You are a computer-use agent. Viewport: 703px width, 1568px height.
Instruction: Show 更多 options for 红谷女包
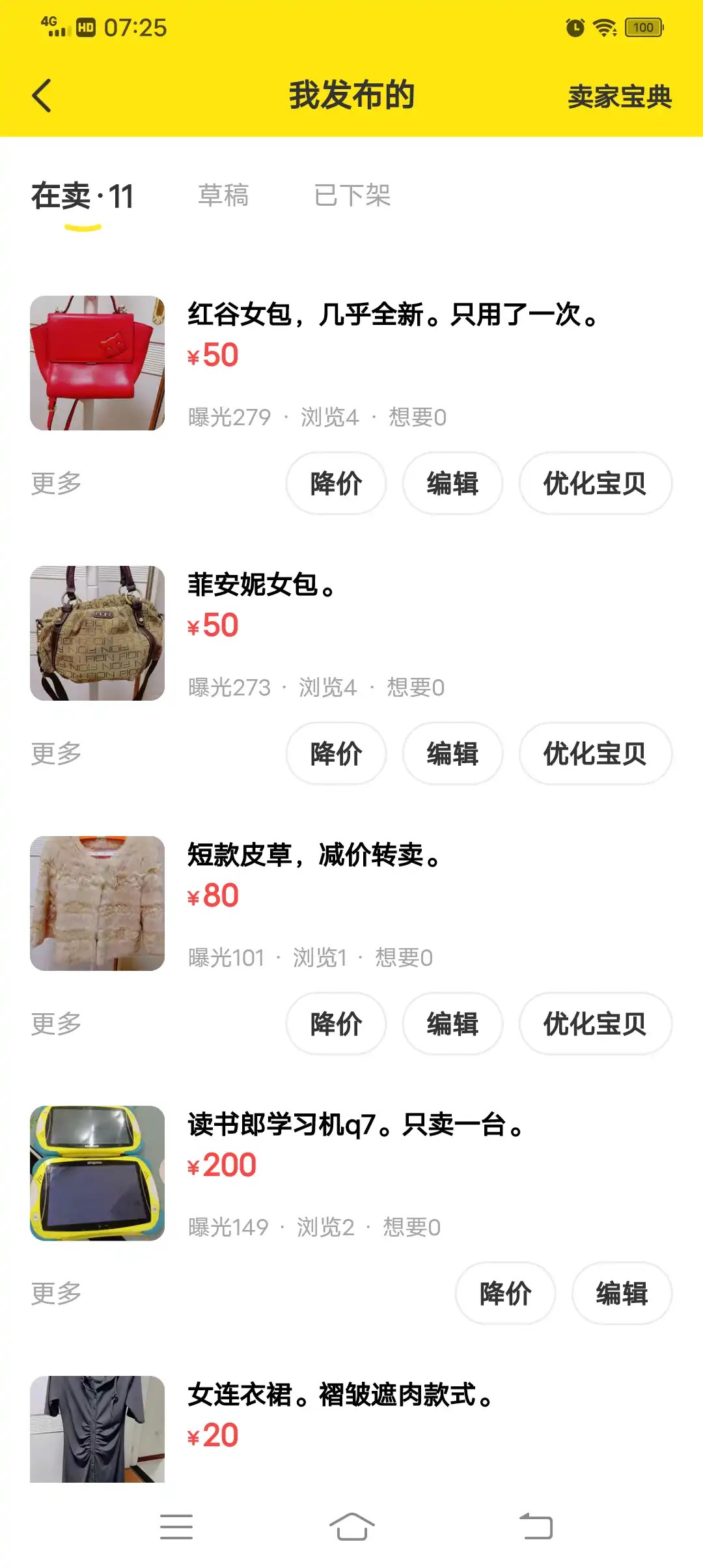tap(57, 484)
